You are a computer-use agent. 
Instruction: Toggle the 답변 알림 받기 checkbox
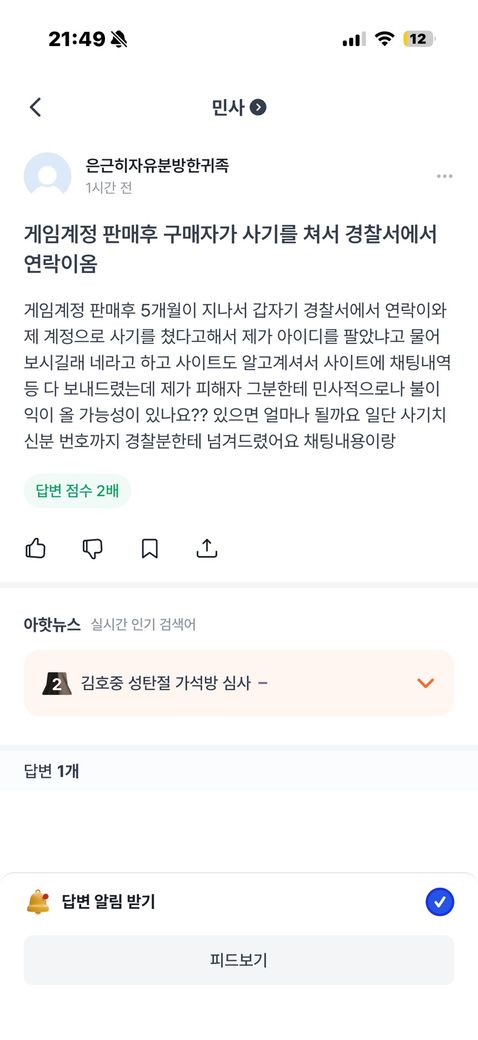(x=440, y=902)
